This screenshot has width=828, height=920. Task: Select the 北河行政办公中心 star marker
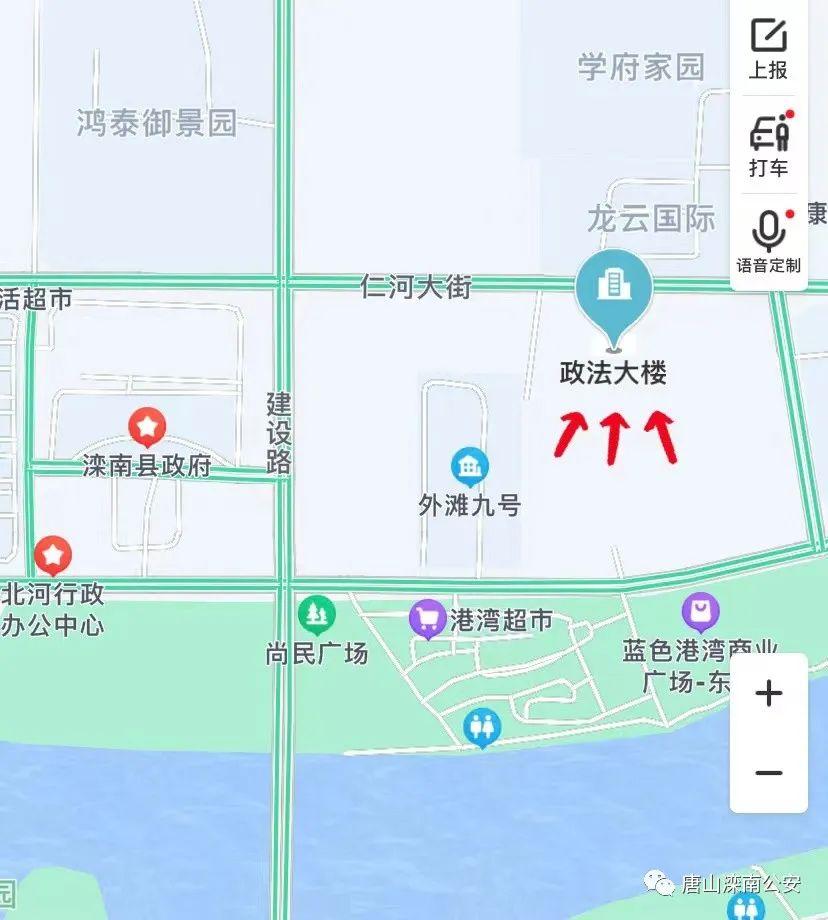pyautogui.click(x=52, y=554)
